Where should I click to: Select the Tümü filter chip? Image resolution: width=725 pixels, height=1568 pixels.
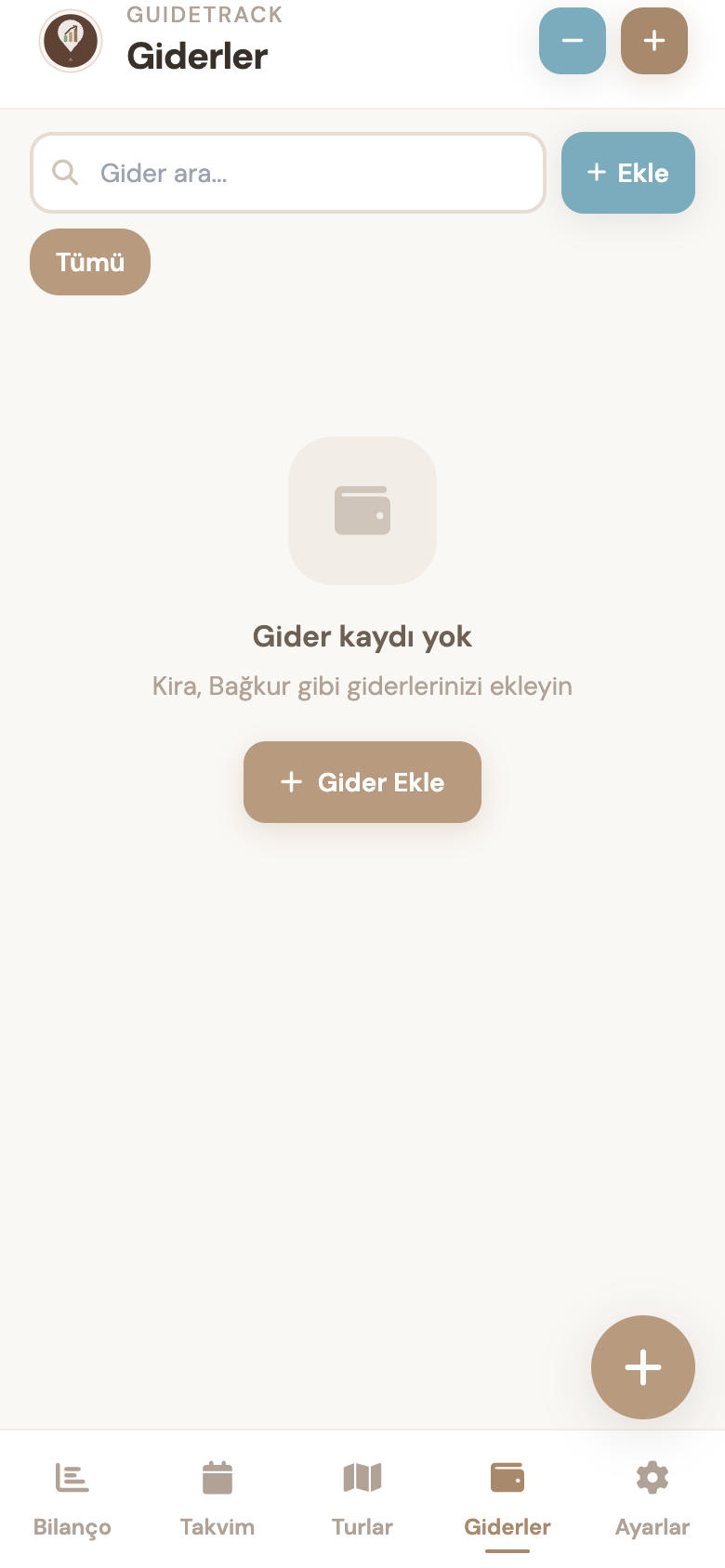89,262
